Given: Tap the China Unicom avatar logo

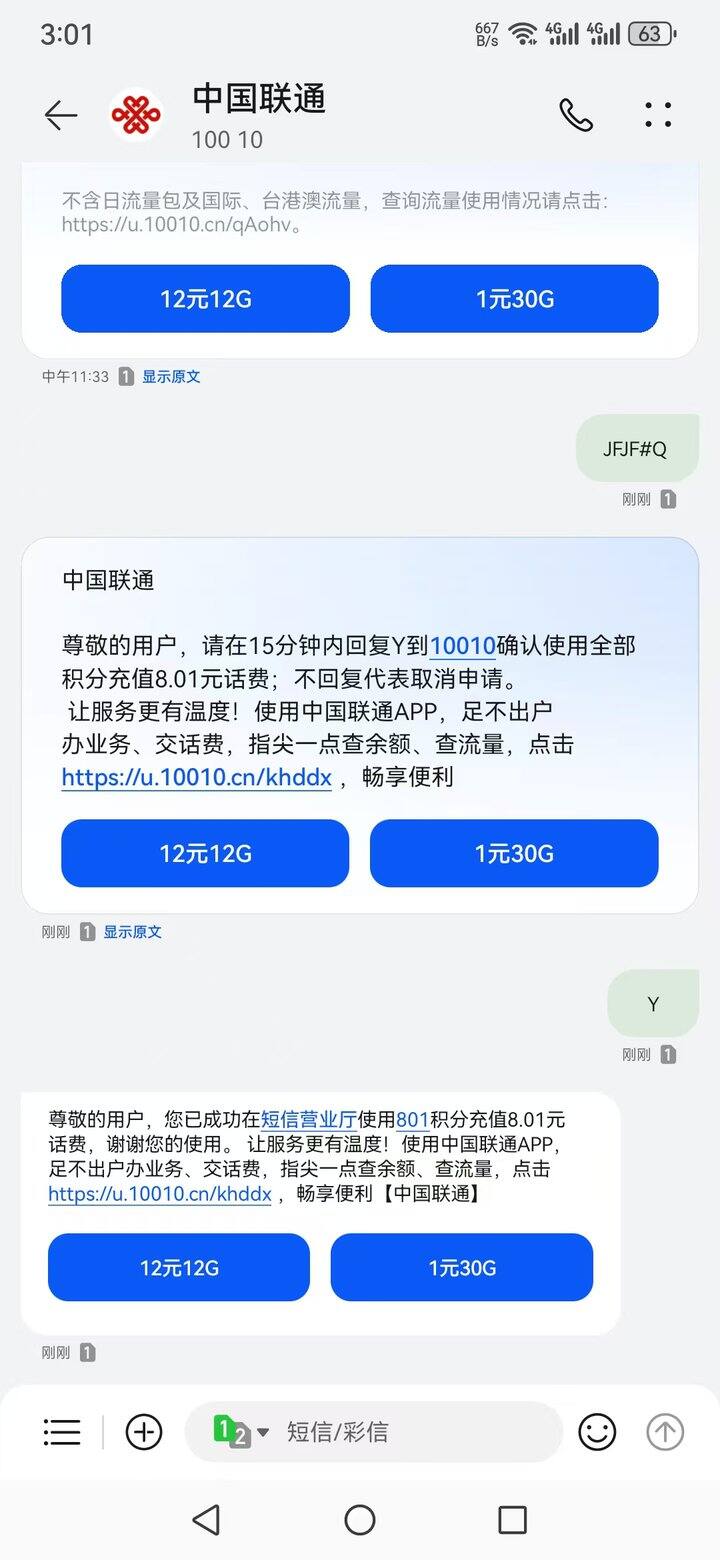Looking at the screenshot, I should [x=136, y=113].
